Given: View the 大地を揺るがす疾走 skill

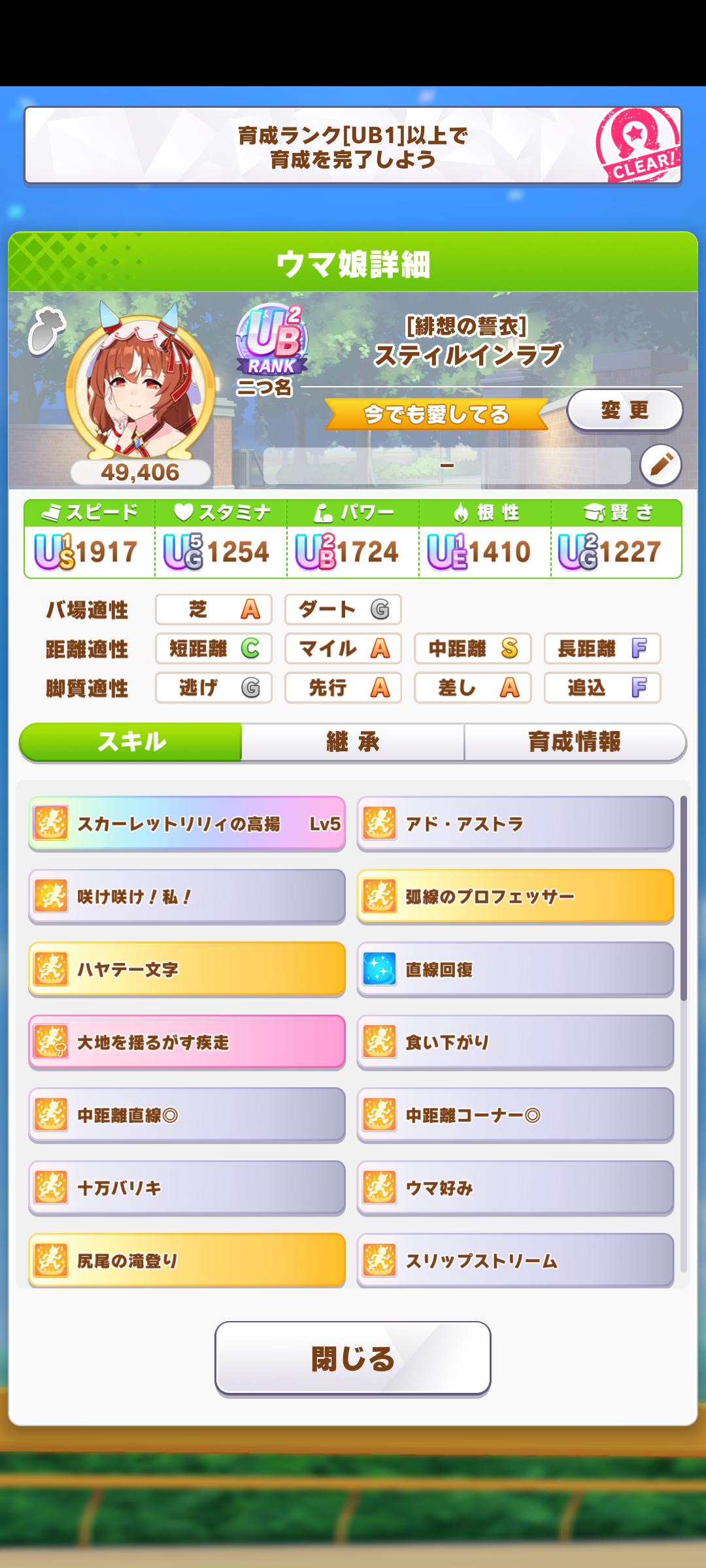Looking at the screenshot, I should point(187,1042).
